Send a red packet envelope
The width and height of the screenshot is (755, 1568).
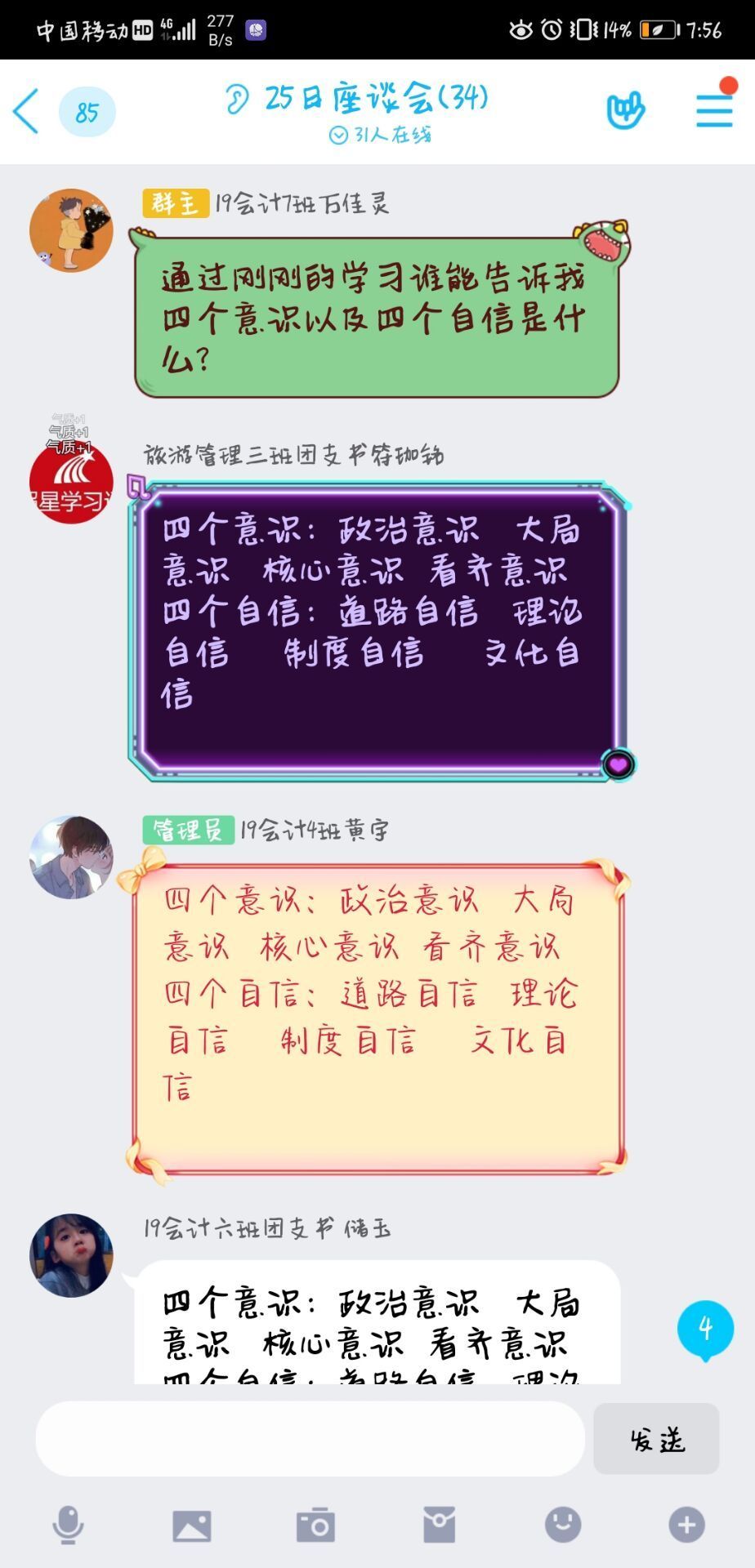[x=439, y=1525]
